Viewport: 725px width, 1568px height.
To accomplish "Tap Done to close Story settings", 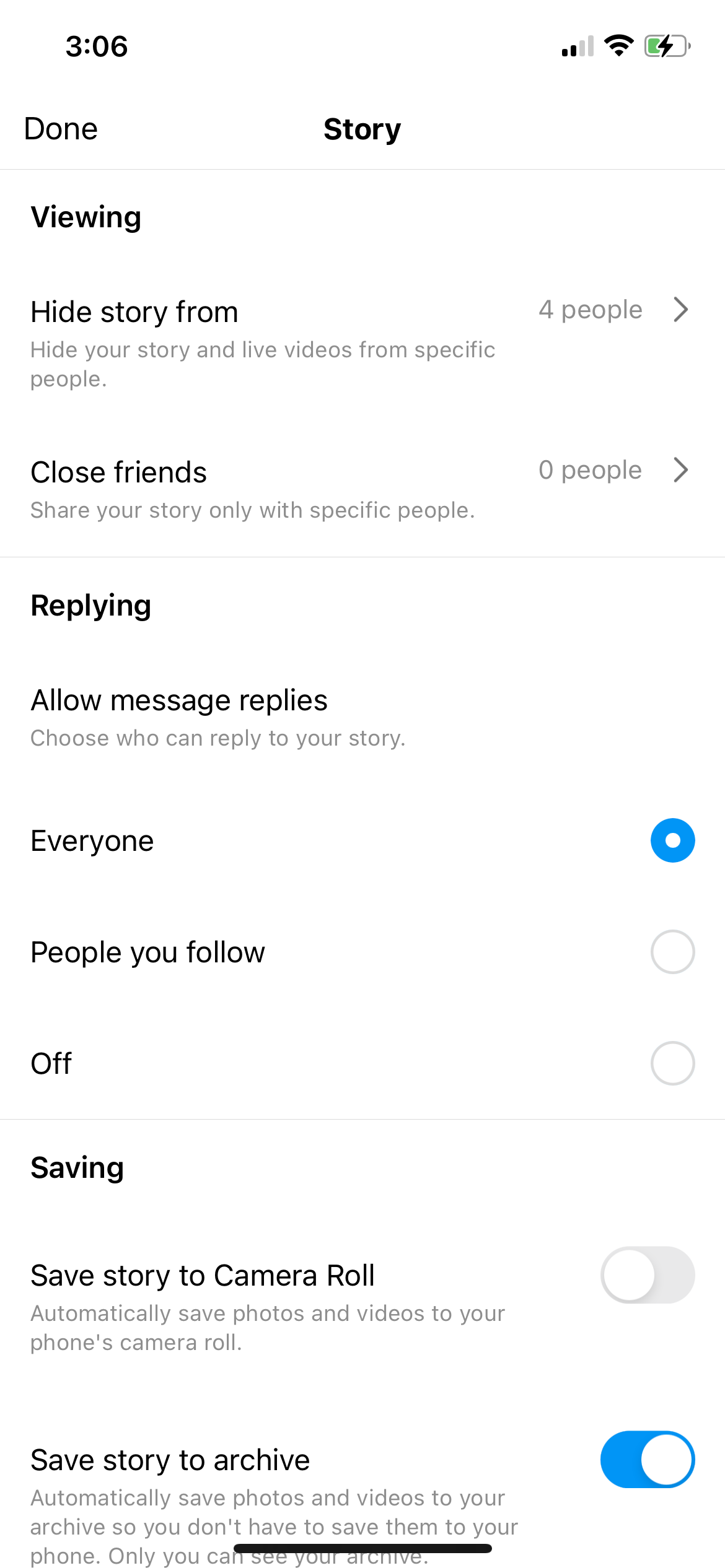I will point(61,129).
